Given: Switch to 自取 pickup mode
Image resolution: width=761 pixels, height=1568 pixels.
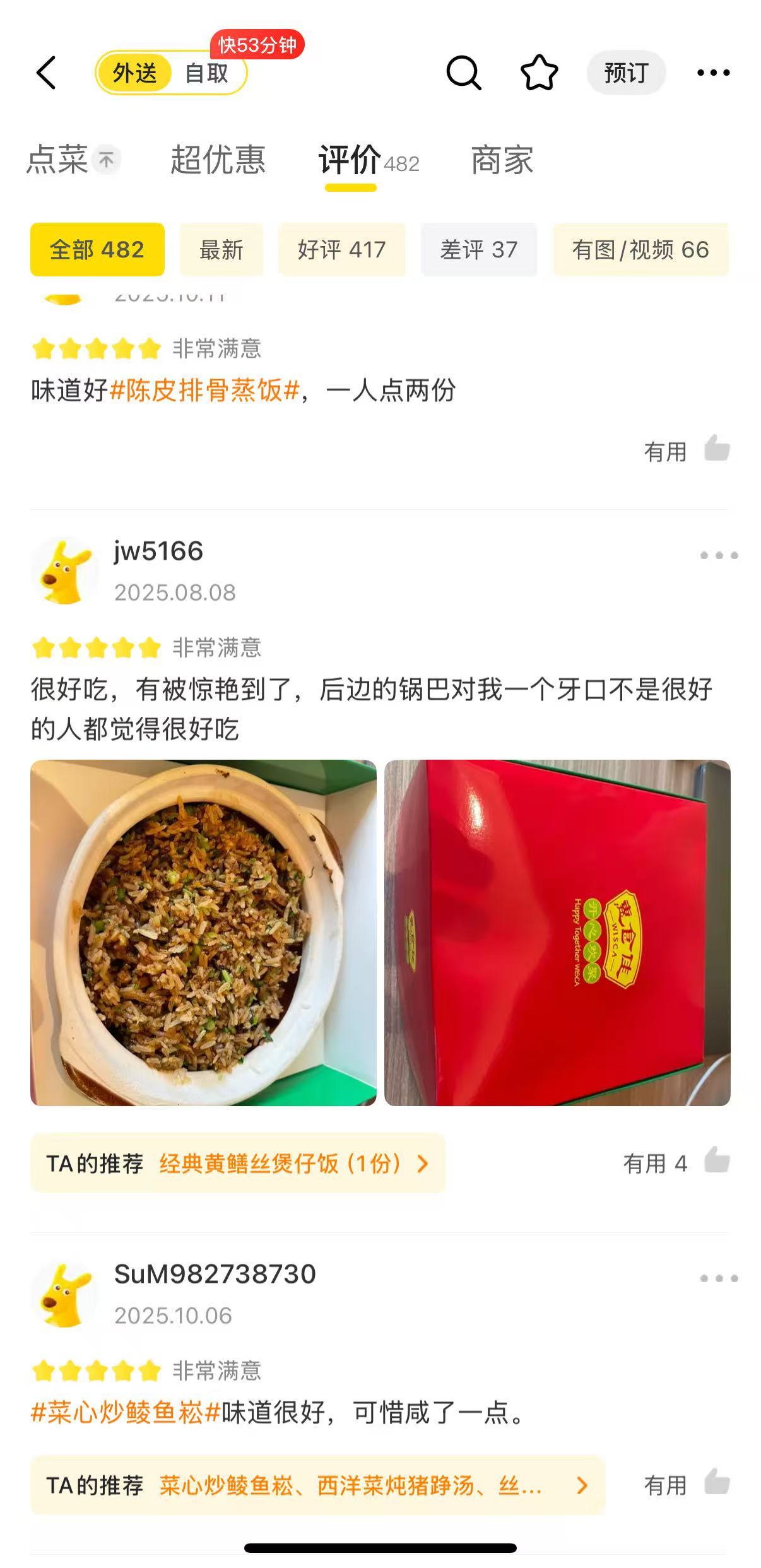Looking at the screenshot, I should coord(206,73).
